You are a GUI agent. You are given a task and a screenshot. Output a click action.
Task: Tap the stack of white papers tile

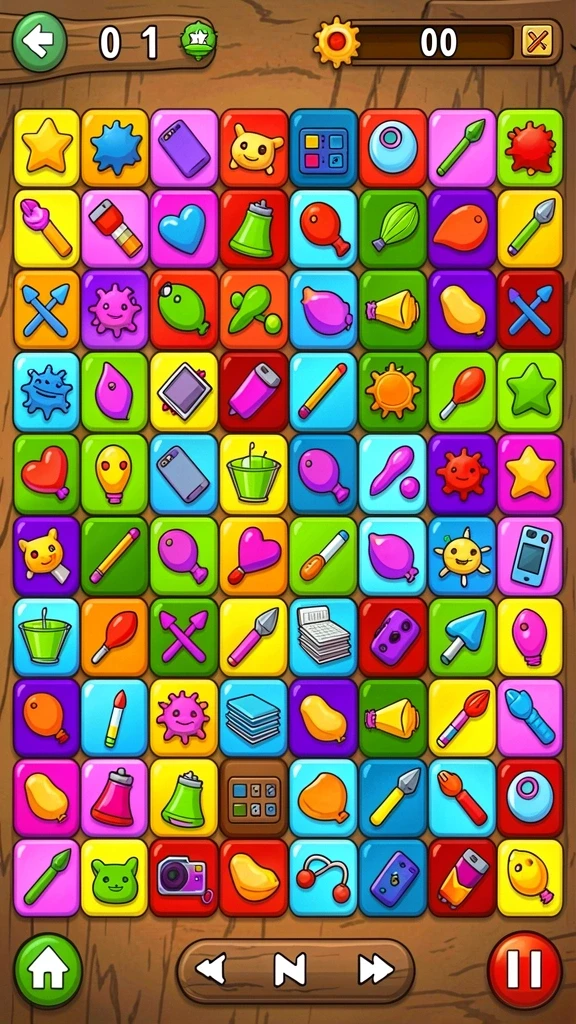323,637
